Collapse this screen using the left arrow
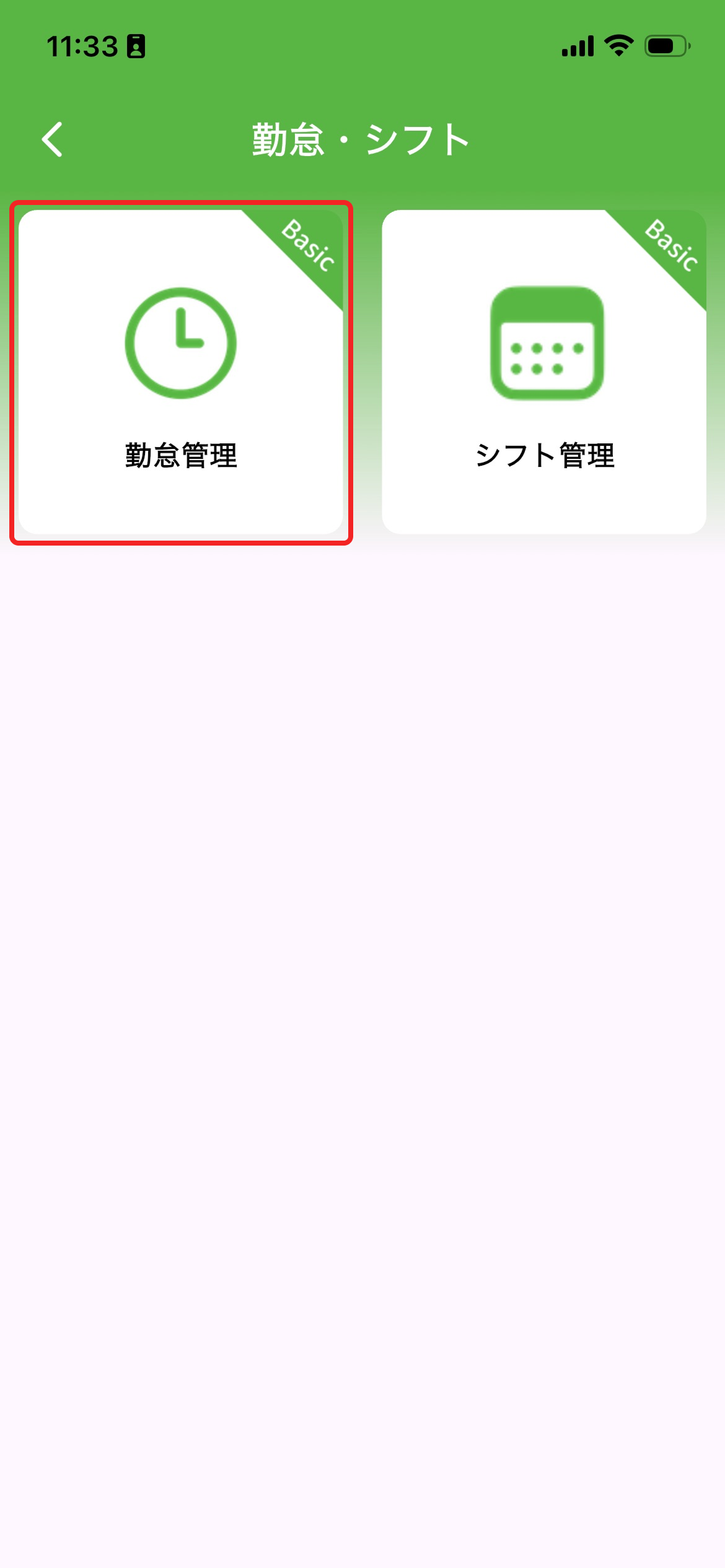The height and width of the screenshot is (1568, 725). 53,139
